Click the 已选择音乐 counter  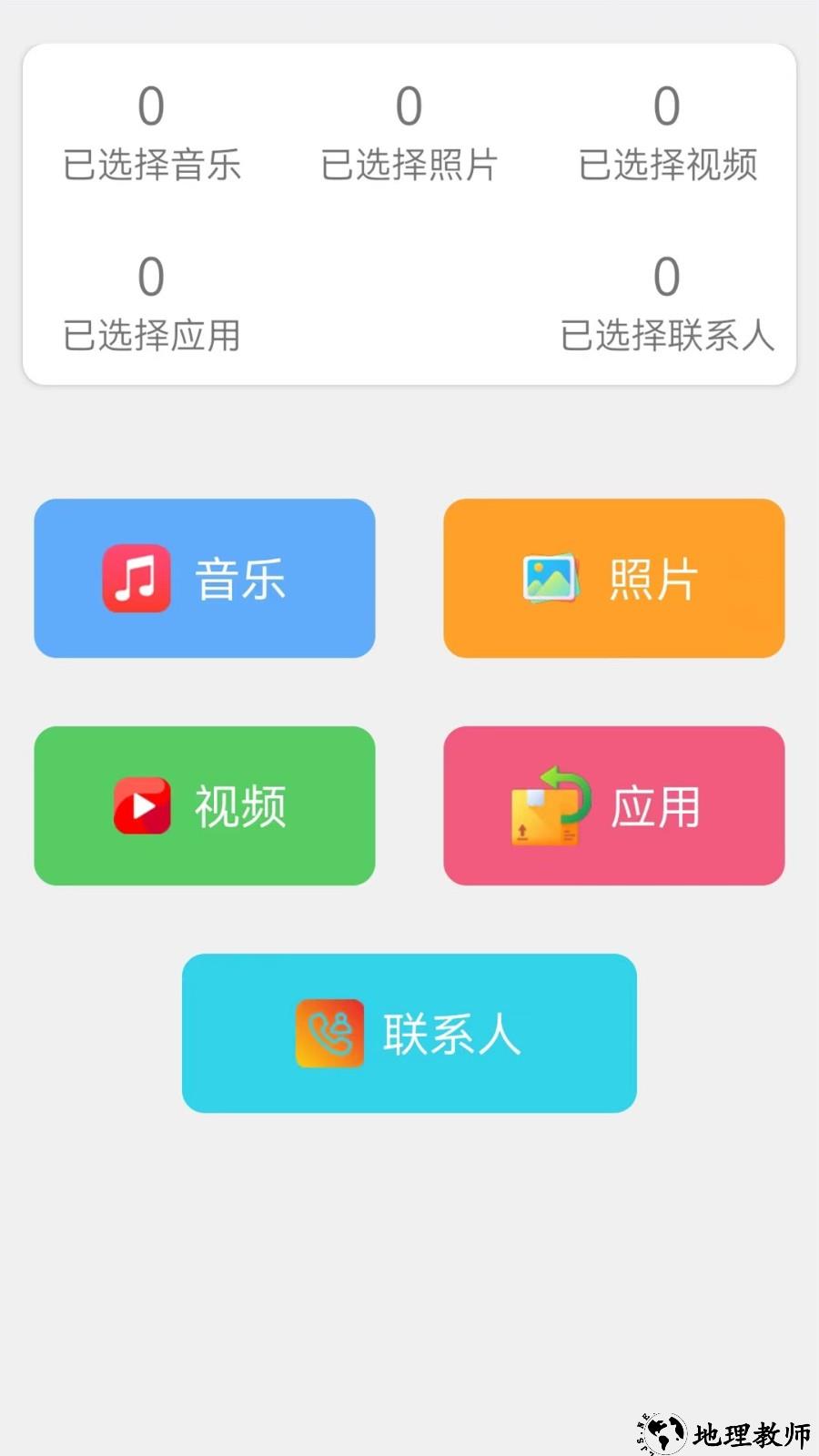153,132
